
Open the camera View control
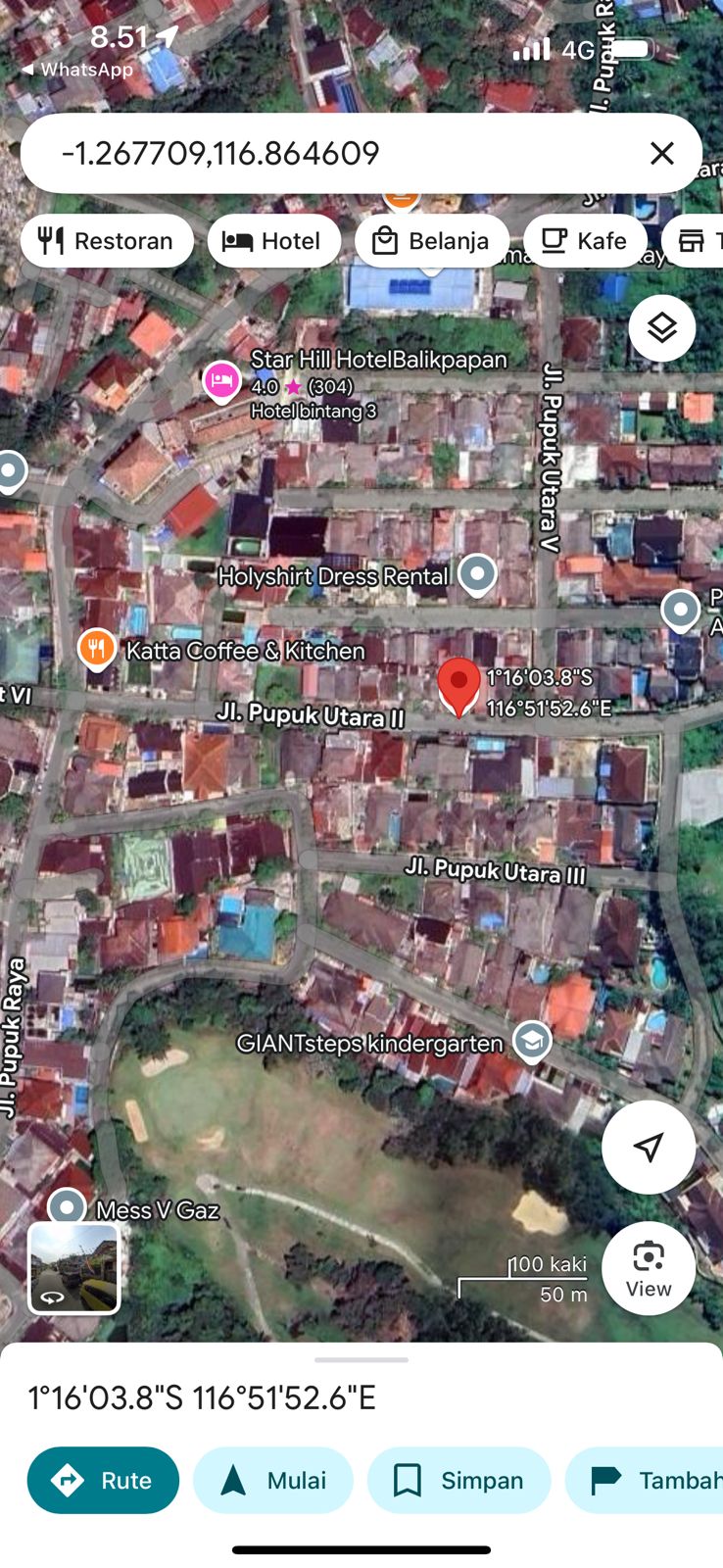click(x=649, y=1267)
